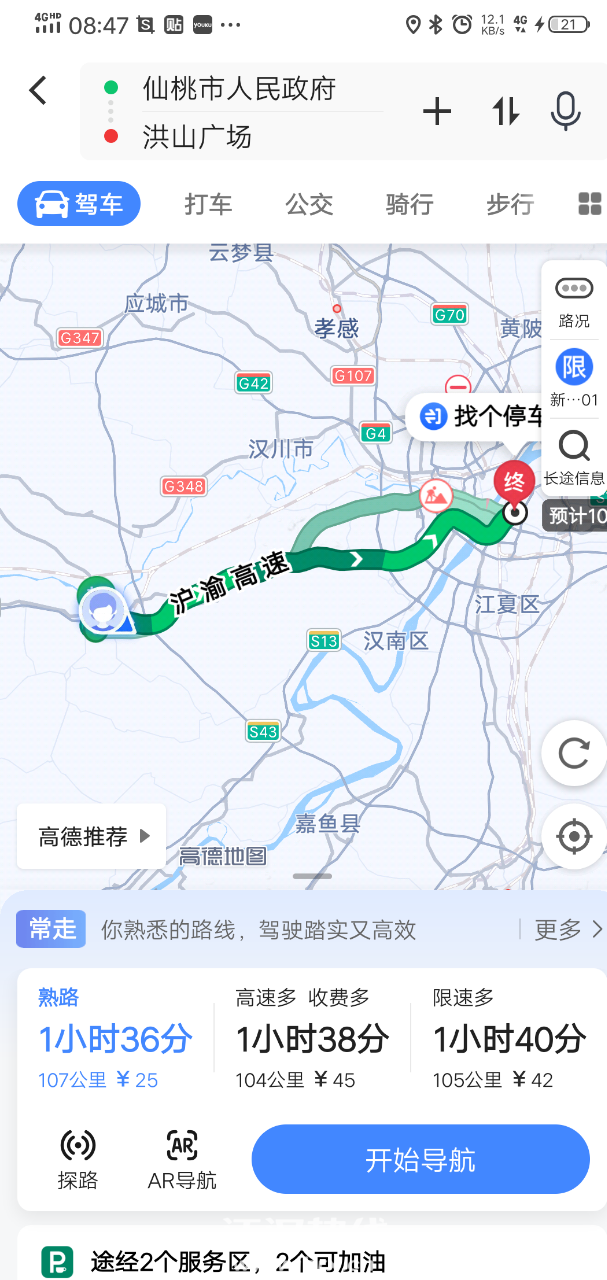Open more travel modes grid
Viewport: 607px width, 1280px height.
589,204
